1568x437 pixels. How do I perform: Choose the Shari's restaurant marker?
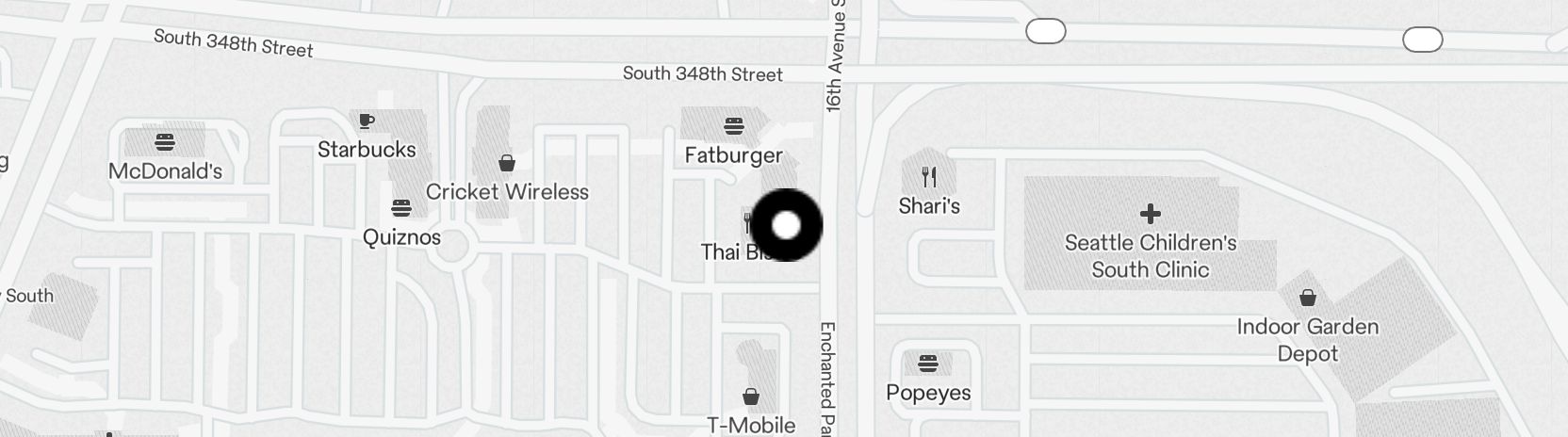tap(929, 176)
